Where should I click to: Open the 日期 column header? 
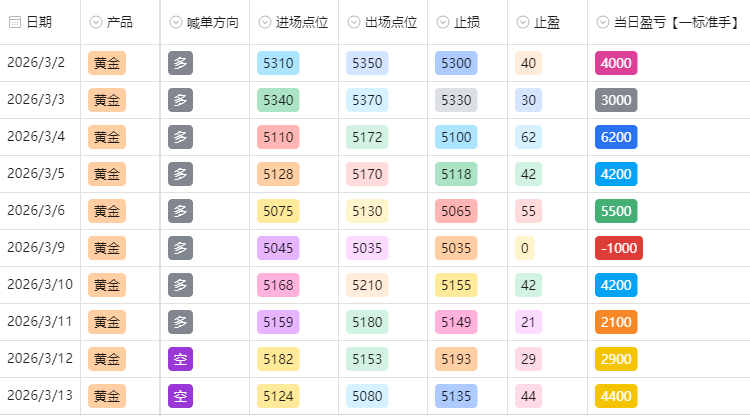click(38, 22)
